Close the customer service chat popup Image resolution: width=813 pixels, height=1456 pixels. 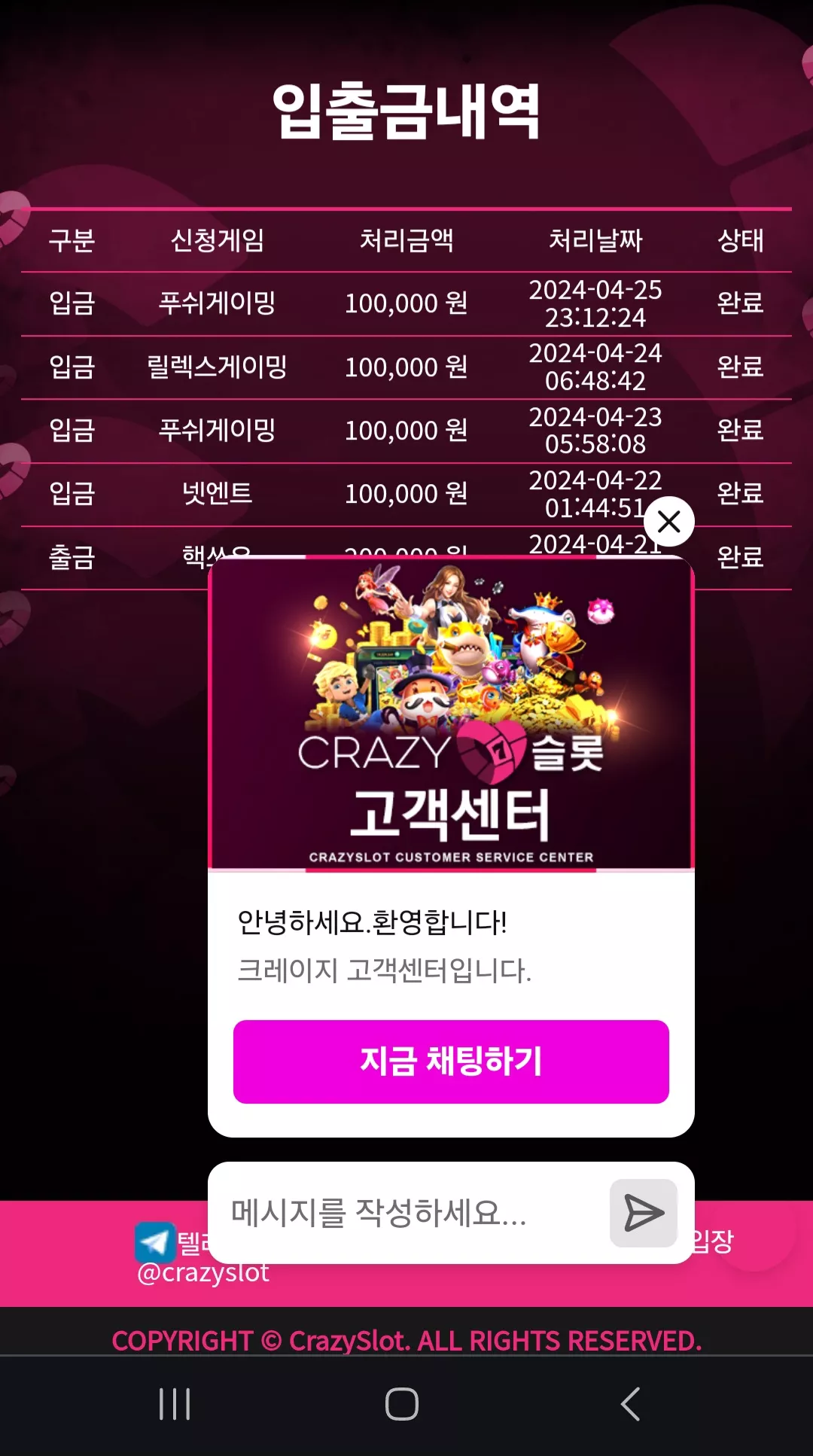(668, 521)
